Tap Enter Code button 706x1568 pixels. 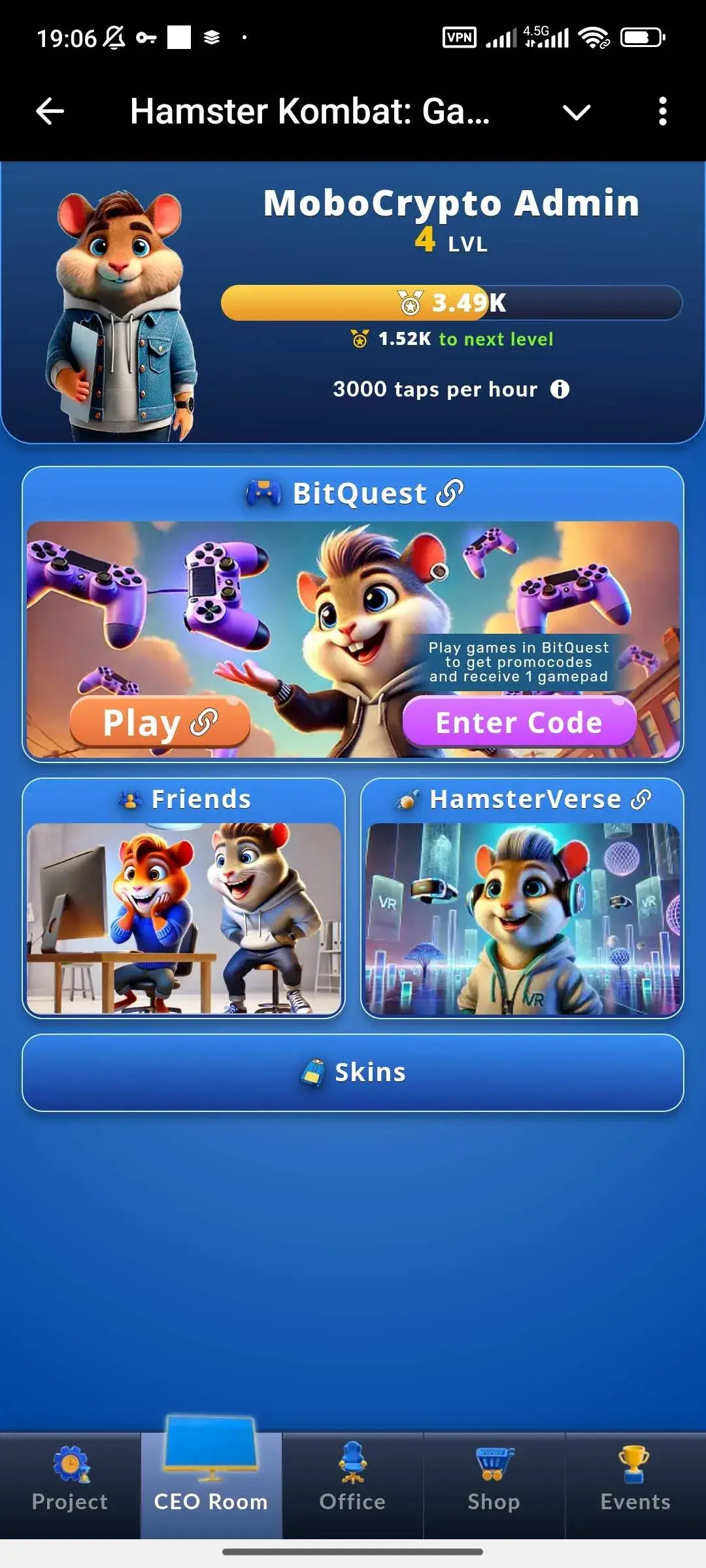[519, 723]
